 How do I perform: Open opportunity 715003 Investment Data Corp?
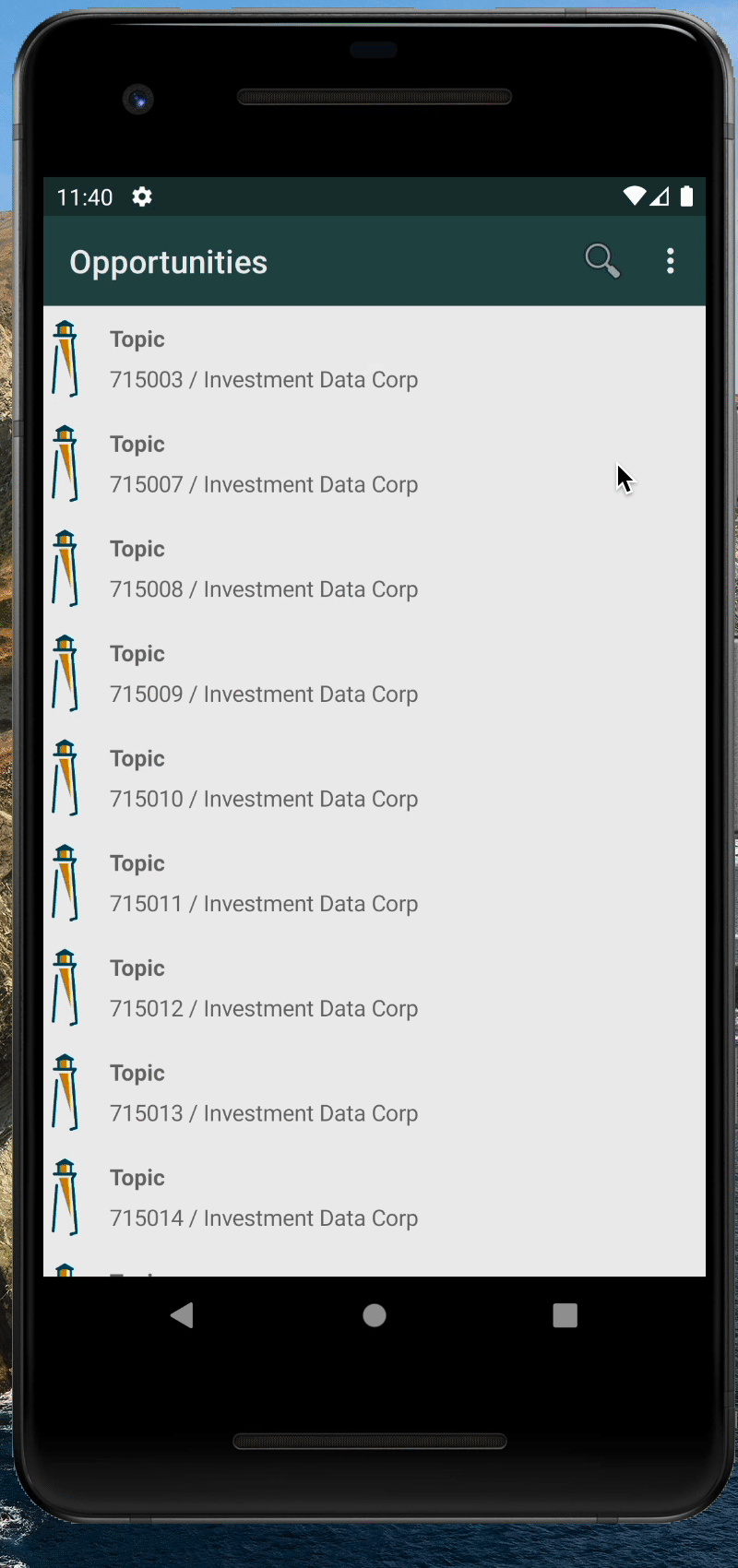click(375, 359)
